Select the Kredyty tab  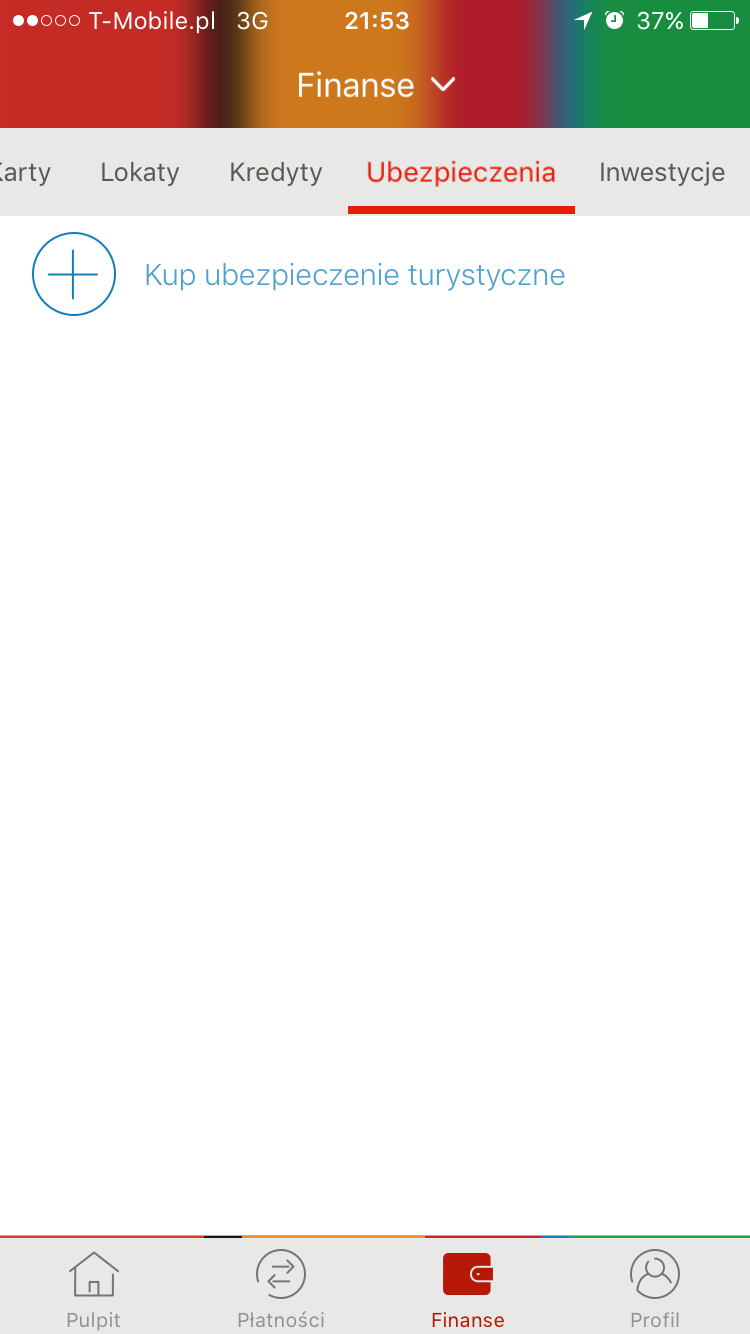pos(276,172)
